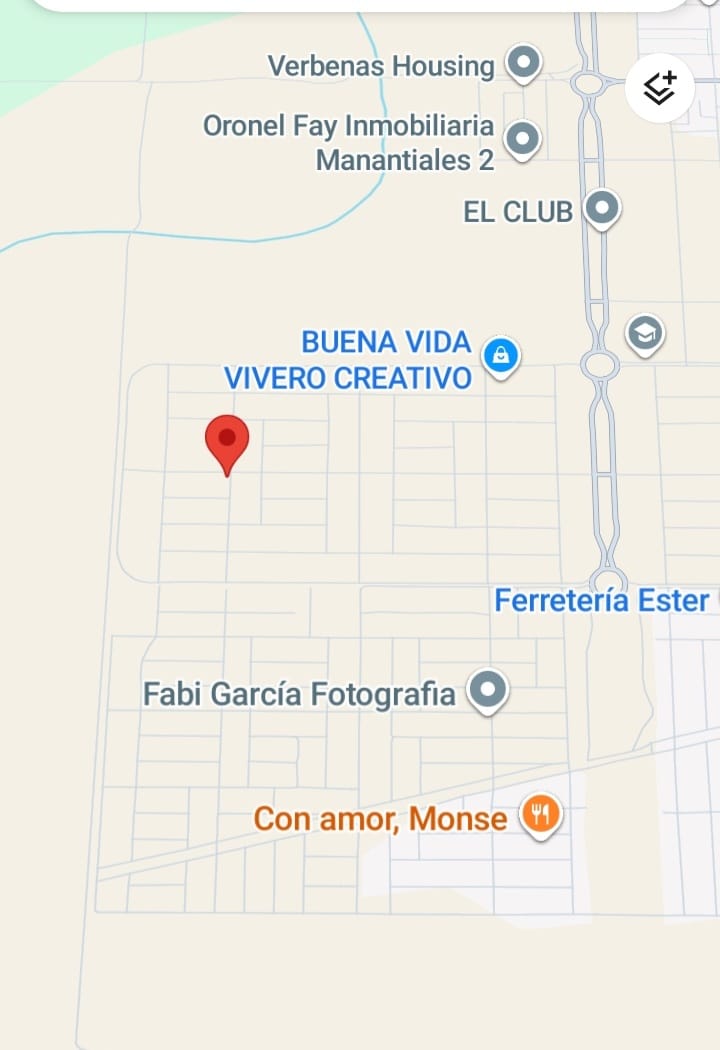Open the Ferretería Ester place label
The height and width of the screenshot is (1050, 720).
pyautogui.click(x=603, y=601)
